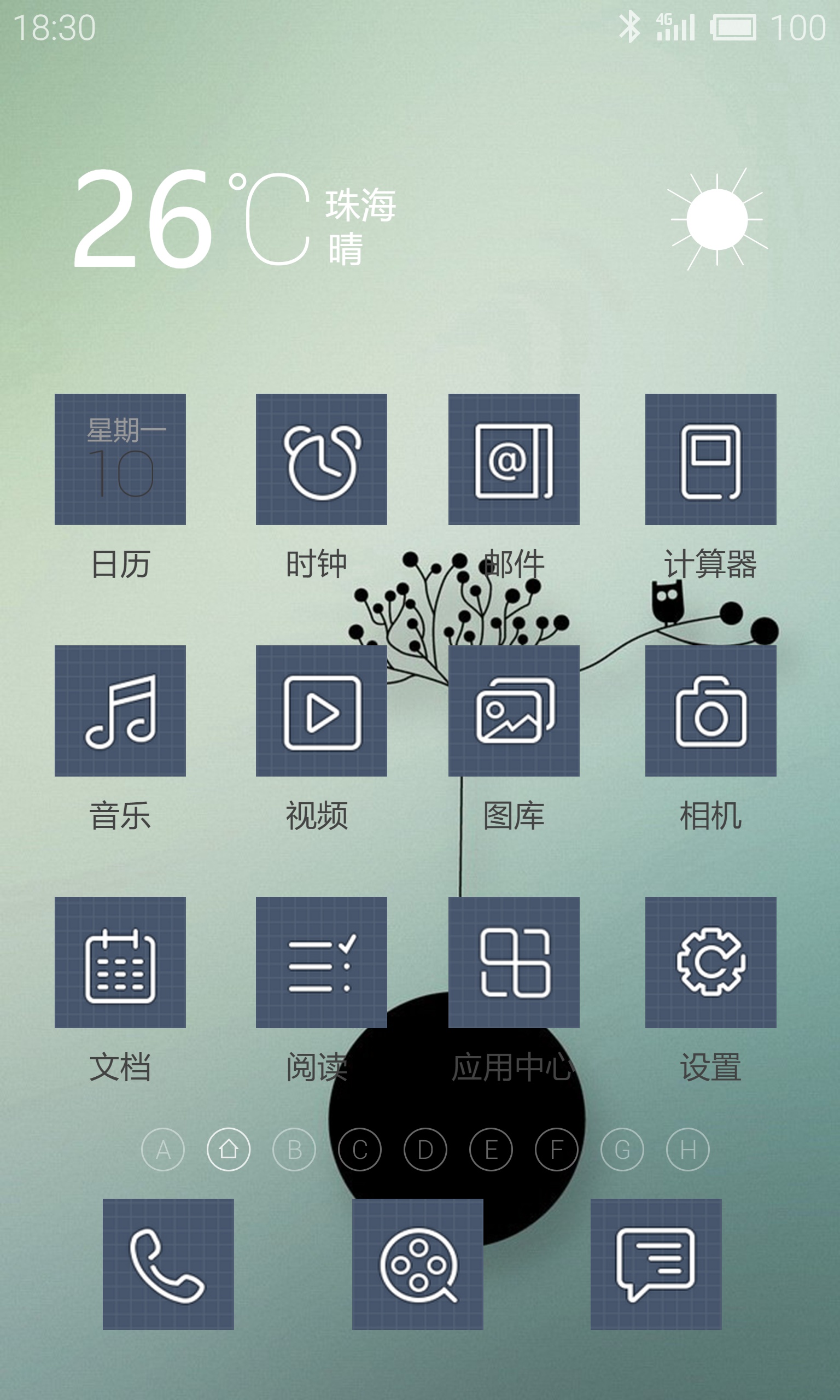This screenshot has height=1400, width=840.
Task: Open the 图库 gallery app
Action: tap(514, 710)
